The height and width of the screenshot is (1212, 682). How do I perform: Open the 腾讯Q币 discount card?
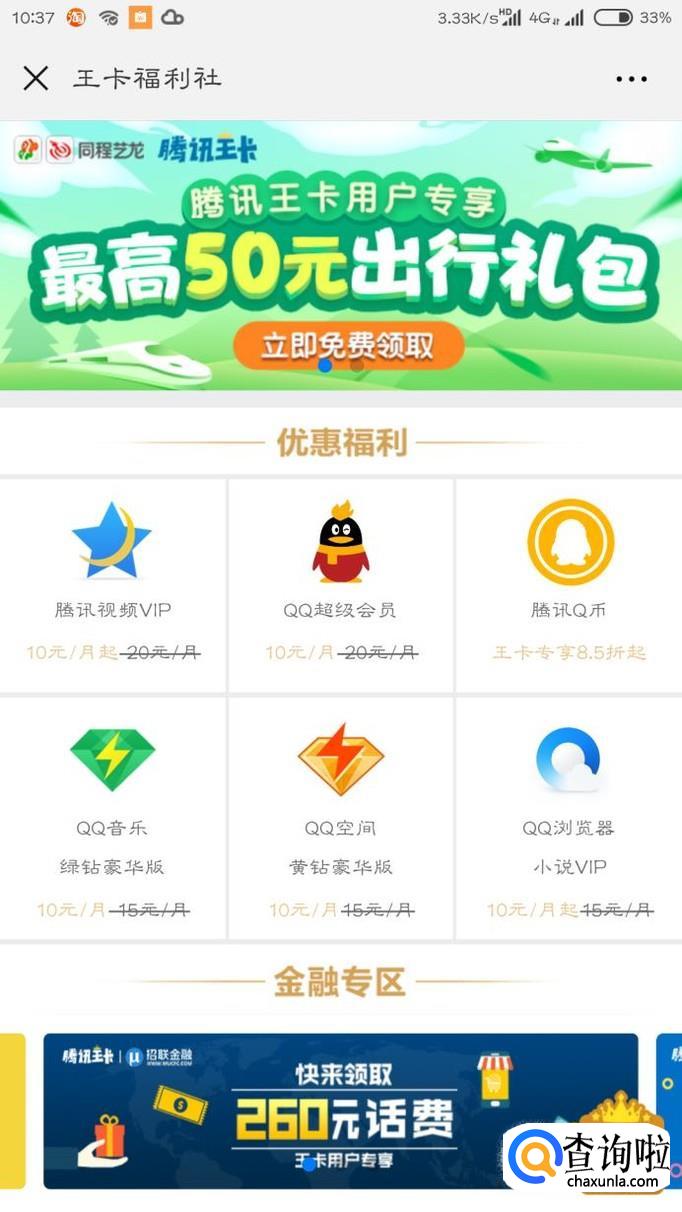(x=569, y=585)
